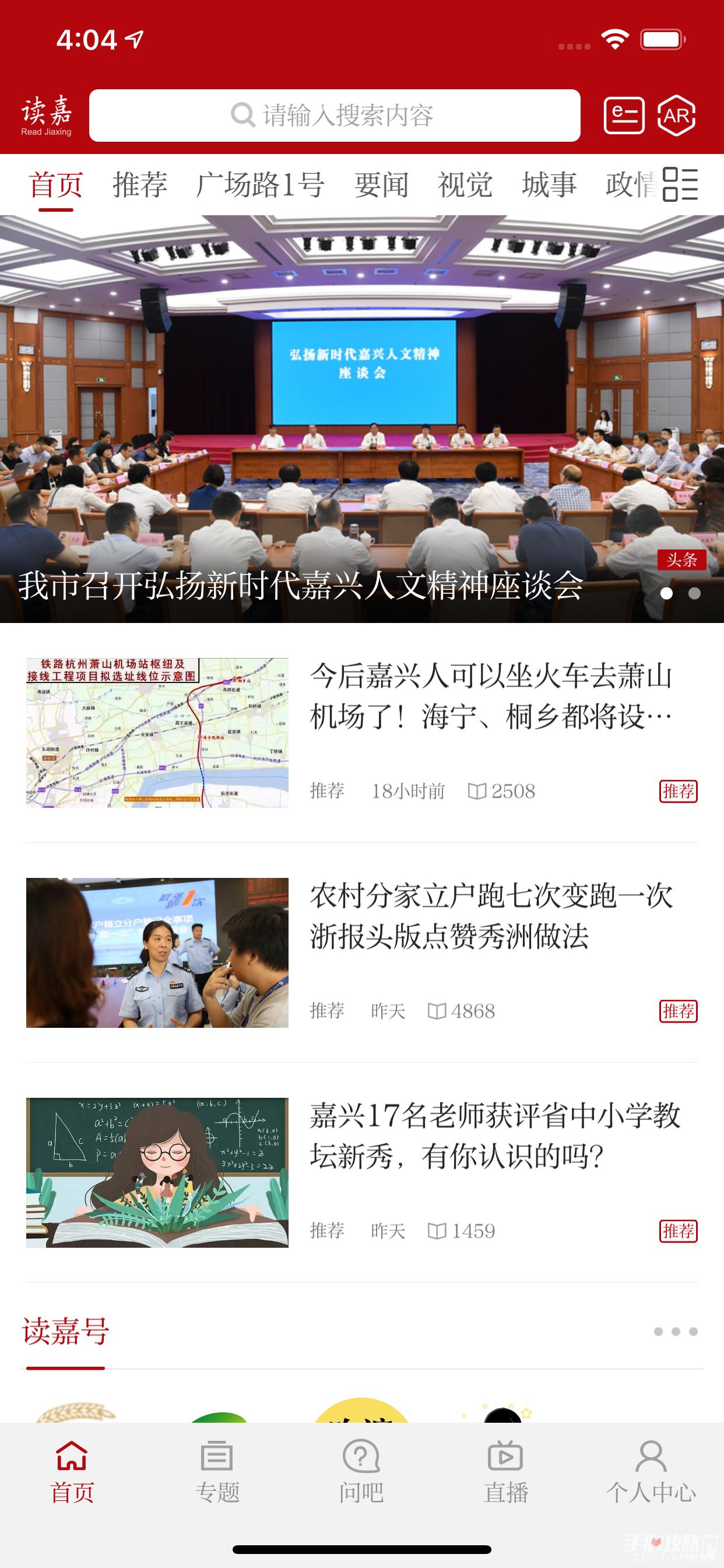Tap the 请输入搜索内容 search field
724x1568 pixels.
[365, 117]
